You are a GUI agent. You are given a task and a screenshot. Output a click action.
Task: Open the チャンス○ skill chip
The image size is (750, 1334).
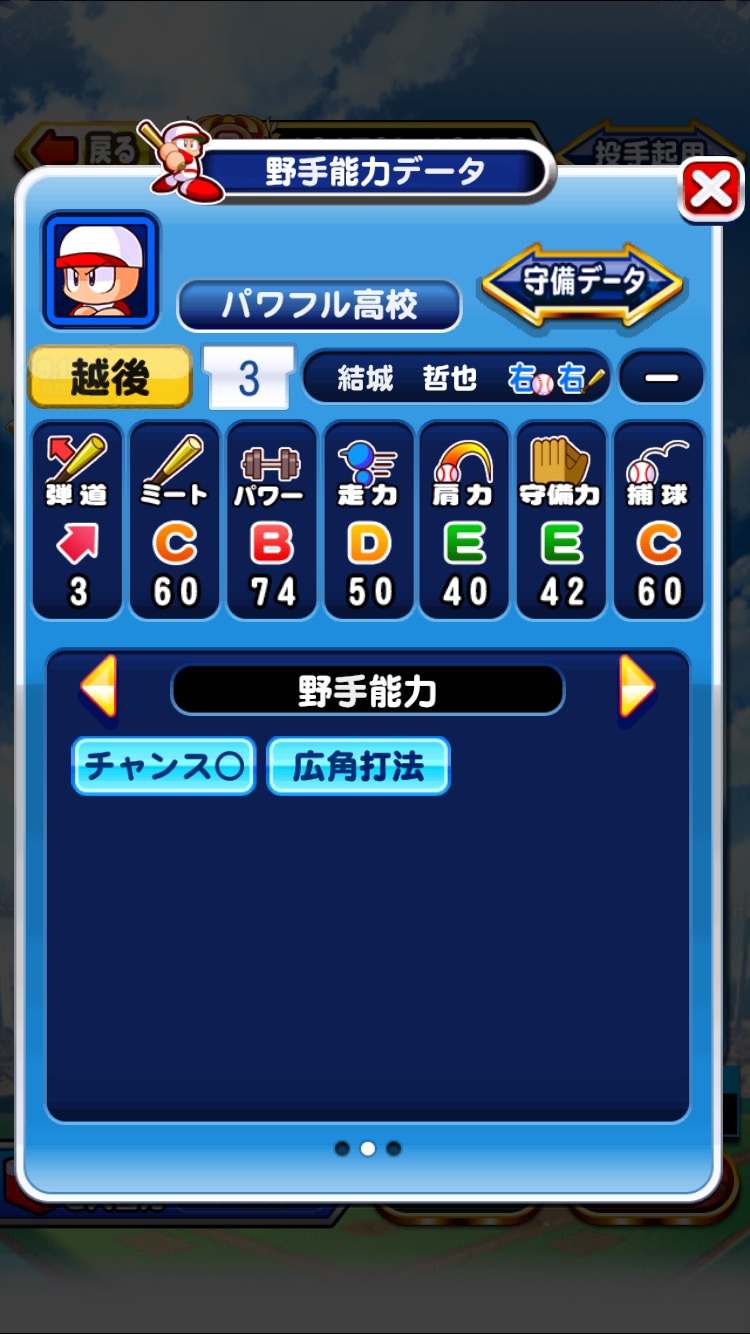(x=164, y=766)
